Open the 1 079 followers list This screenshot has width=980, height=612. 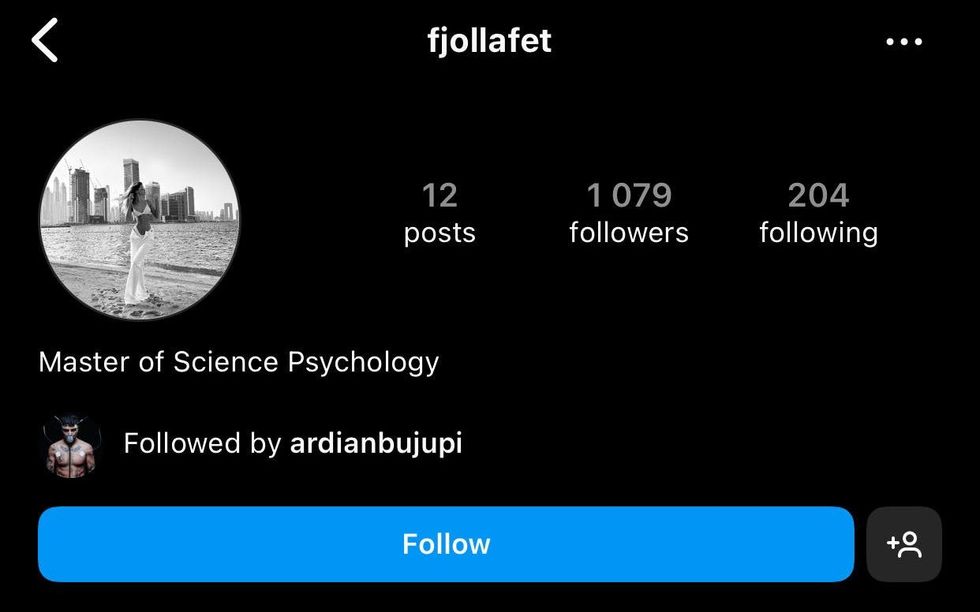(x=628, y=213)
